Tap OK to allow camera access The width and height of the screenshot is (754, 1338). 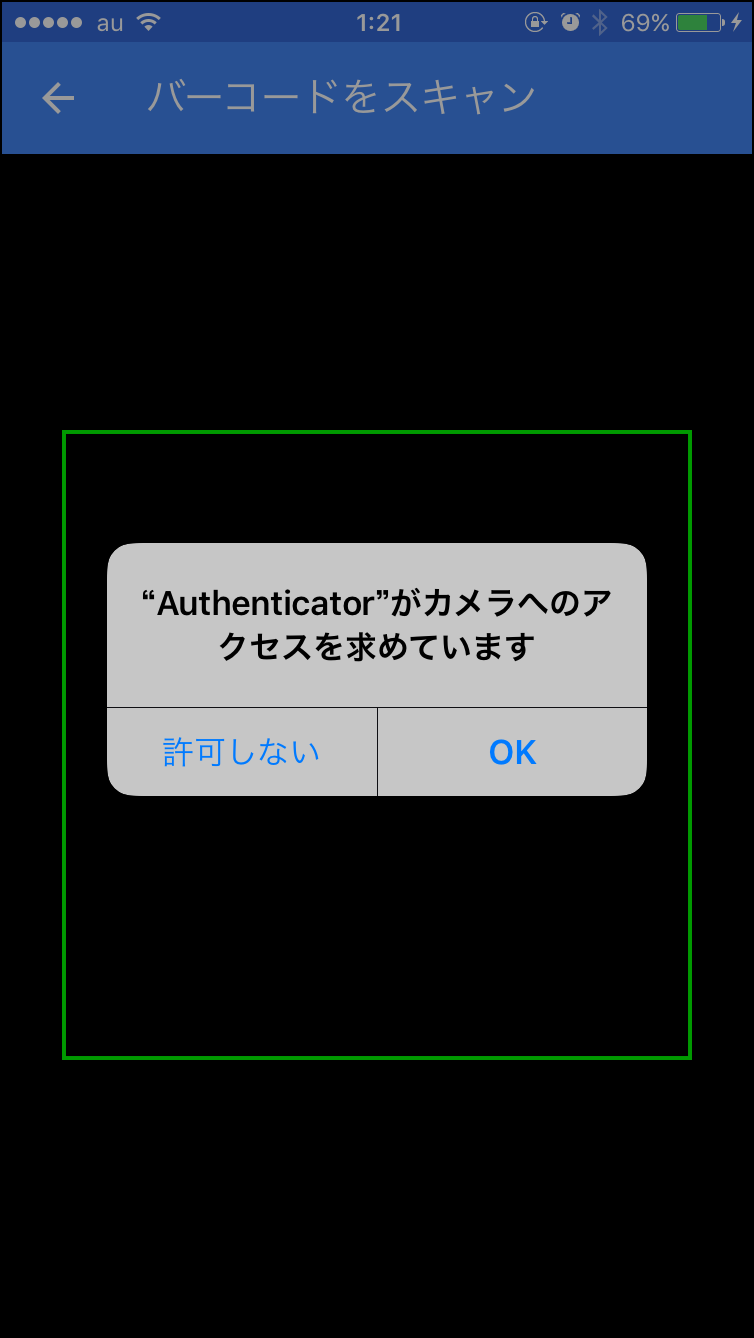512,752
